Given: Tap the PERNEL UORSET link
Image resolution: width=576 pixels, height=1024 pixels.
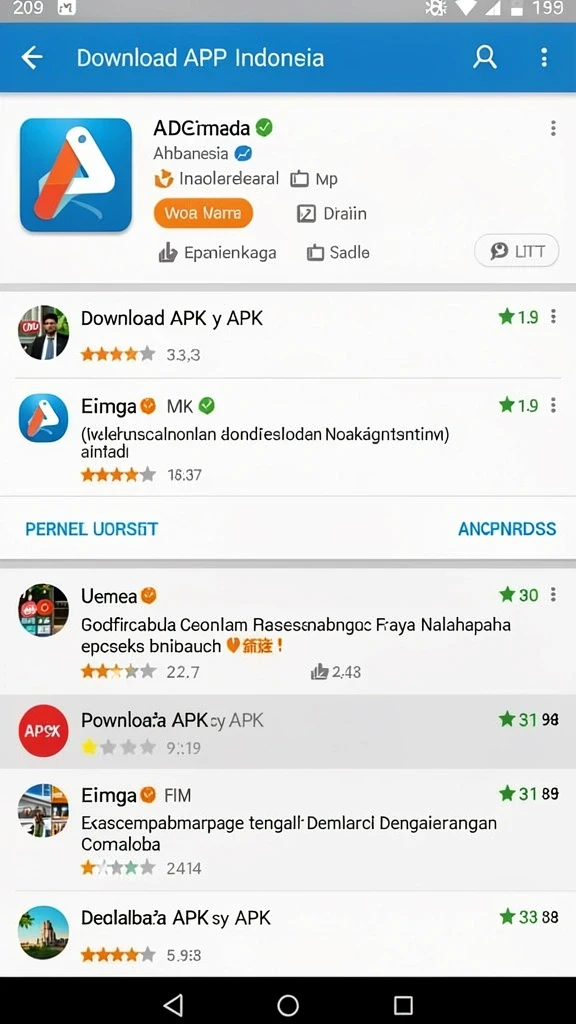Looking at the screenshot, I should (x=91, y=529).
